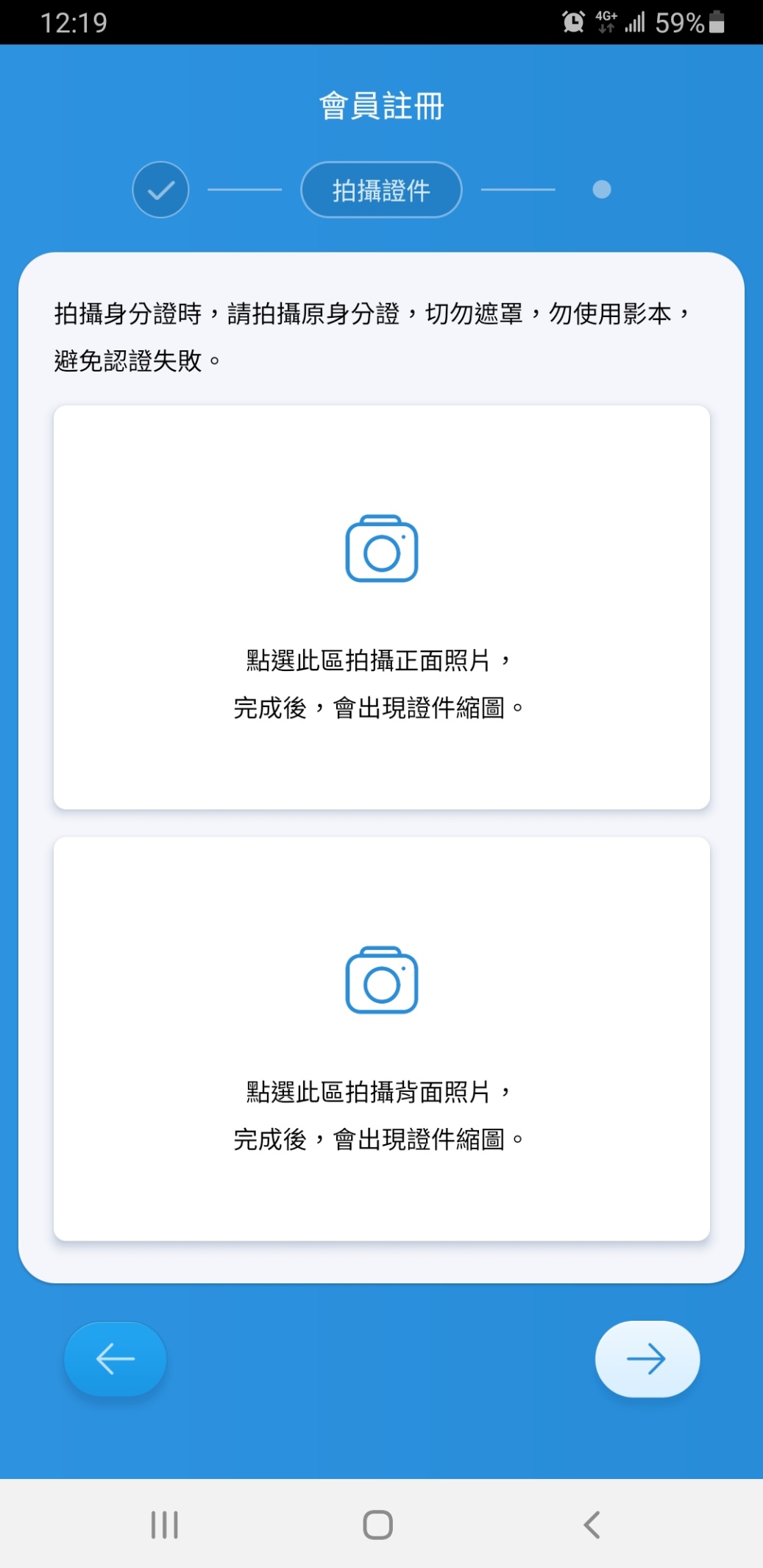Tap the system back button
This screenshot has width=763, height=1568.
tap(592, 1525)
